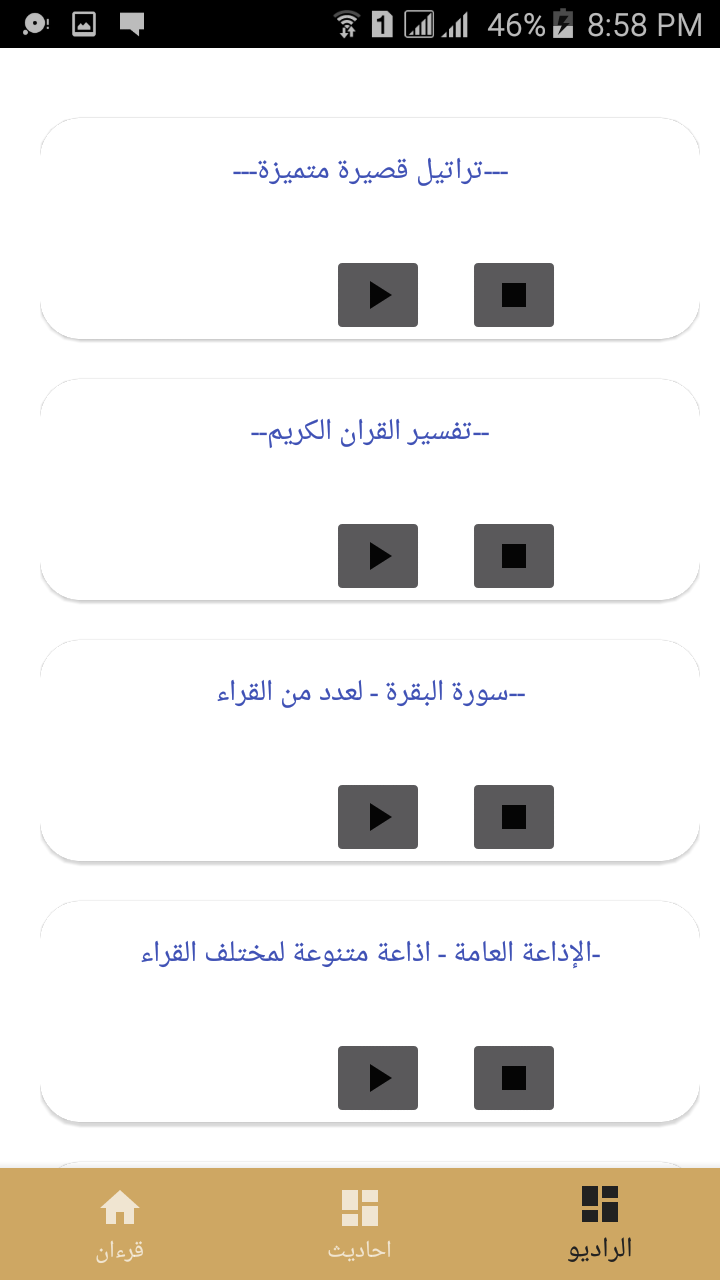Select the home icon above قرءان
The width and height of the screenshot is (720, 1280).
(x=119, y=1207)
